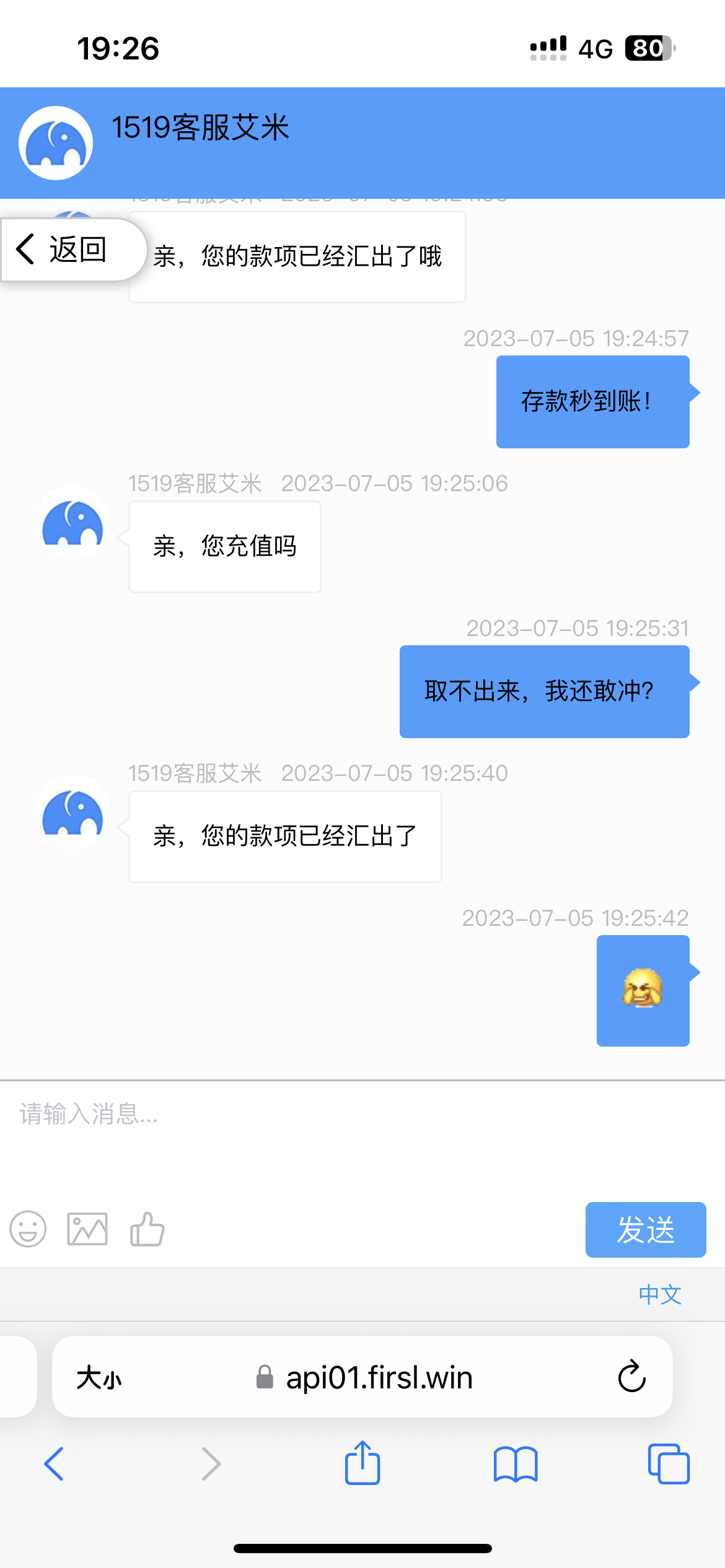Show all open browser tabs
The width and height of the screenshot is (725, 1568).
(668, 1464)
